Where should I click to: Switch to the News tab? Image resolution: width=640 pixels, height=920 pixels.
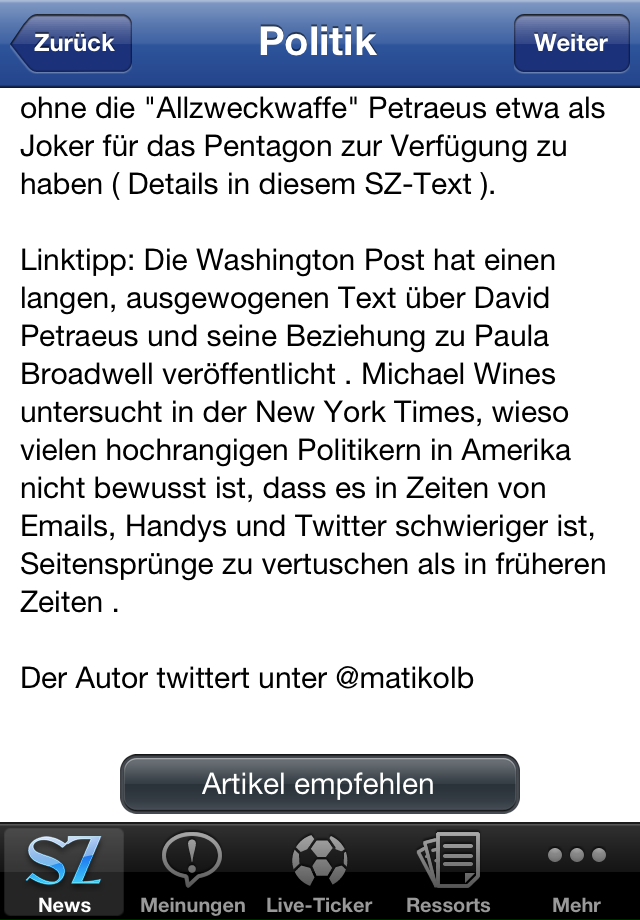coord(64,872)
